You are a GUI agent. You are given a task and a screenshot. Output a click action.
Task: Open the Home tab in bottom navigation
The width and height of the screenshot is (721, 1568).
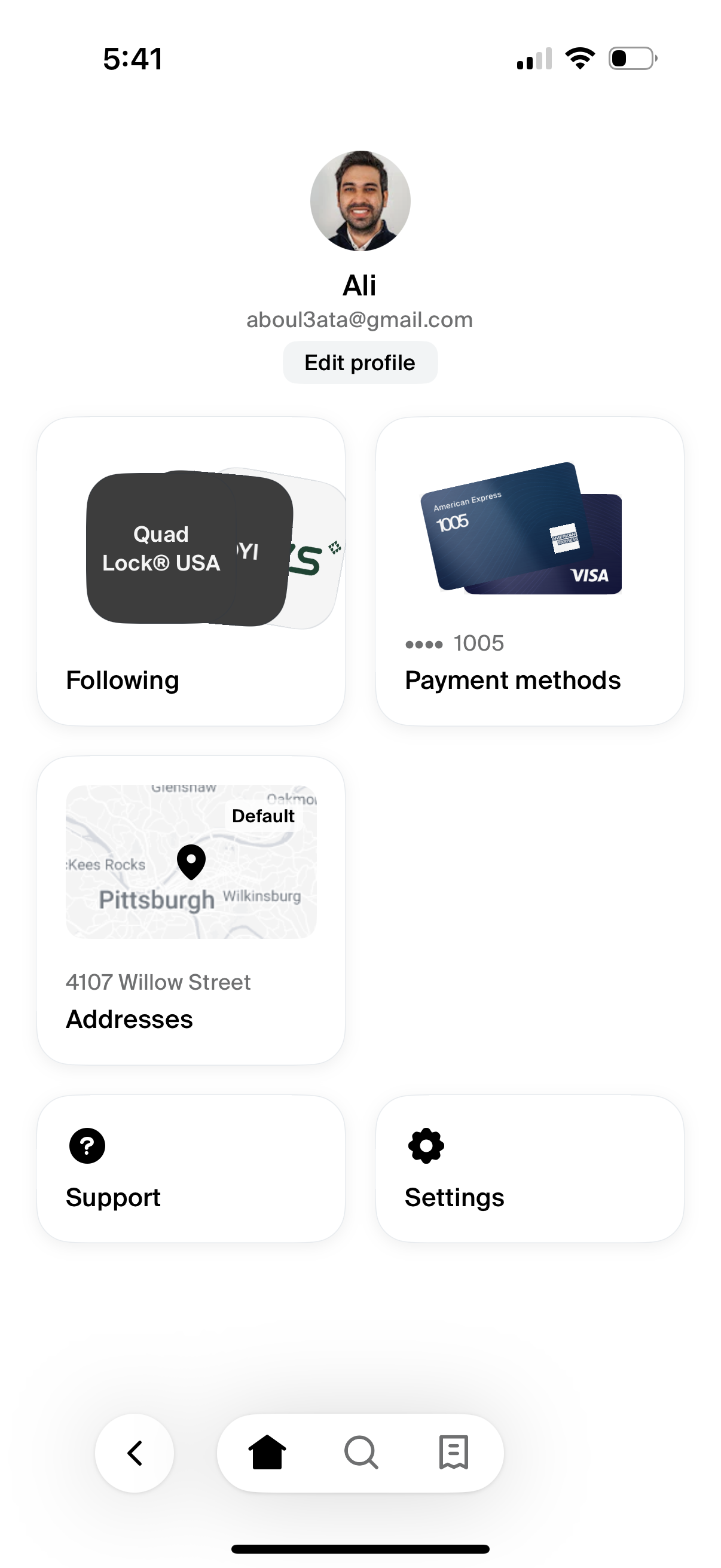[268, 1453]
